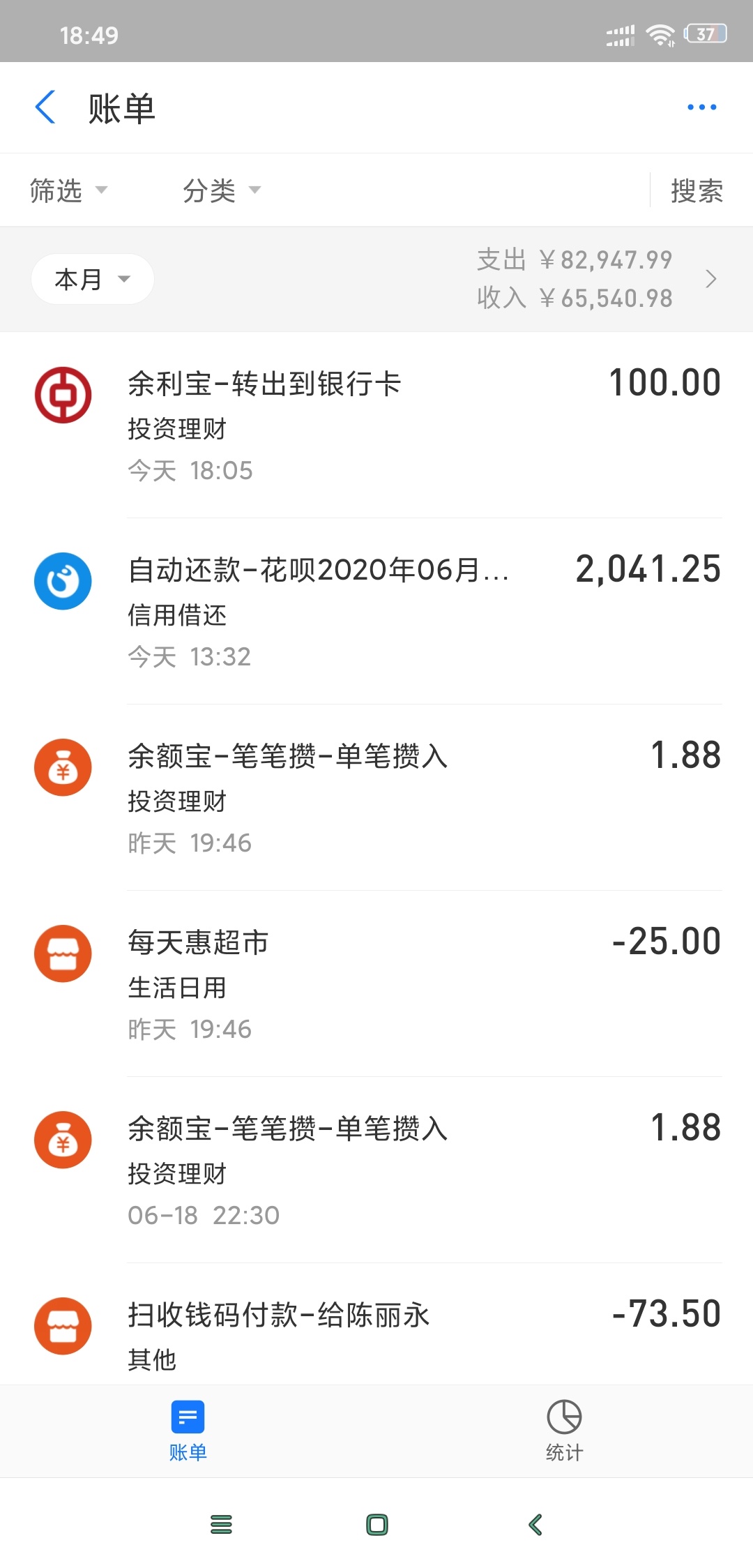This screenshot has width=753, height=1568.
Task: Open the three-dot overflow menu
Action: coord(701,107)
